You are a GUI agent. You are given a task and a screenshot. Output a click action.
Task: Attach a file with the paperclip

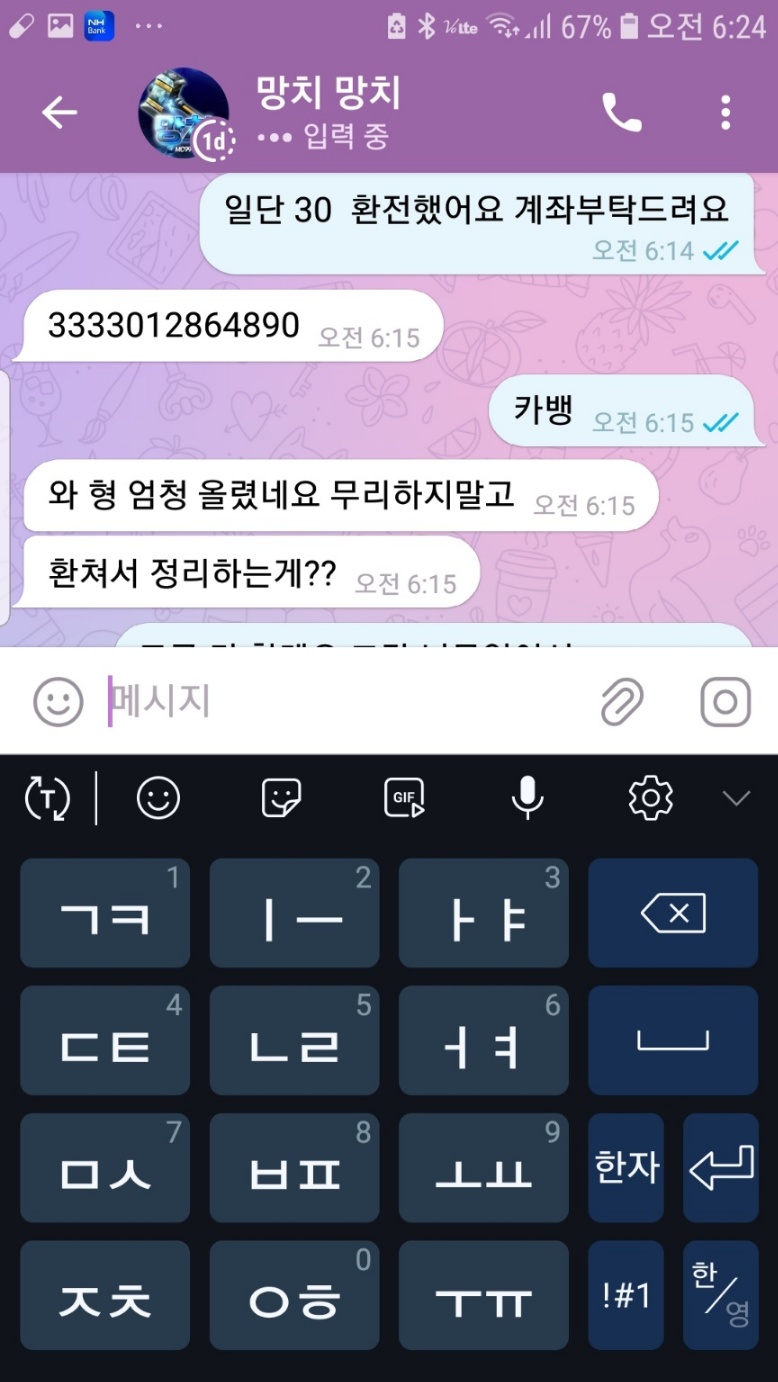click(622, 702)
